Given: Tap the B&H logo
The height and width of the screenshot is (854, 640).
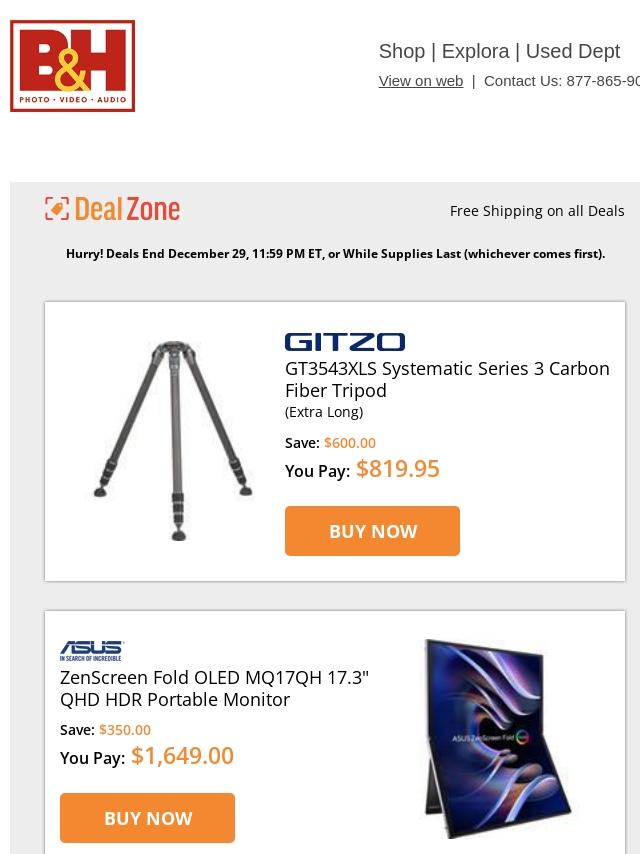Looking at the screenshot, I should 72,66.
